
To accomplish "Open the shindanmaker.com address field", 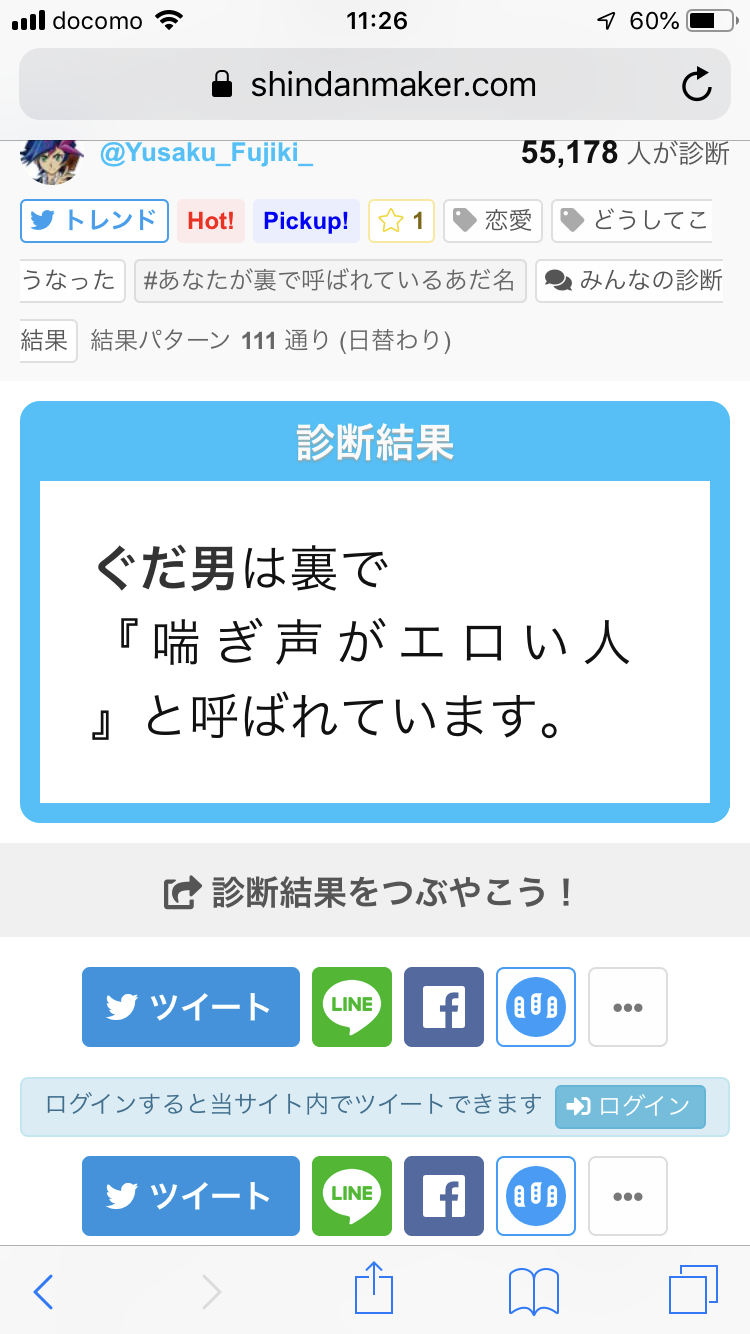I will (x=375, y=85).
